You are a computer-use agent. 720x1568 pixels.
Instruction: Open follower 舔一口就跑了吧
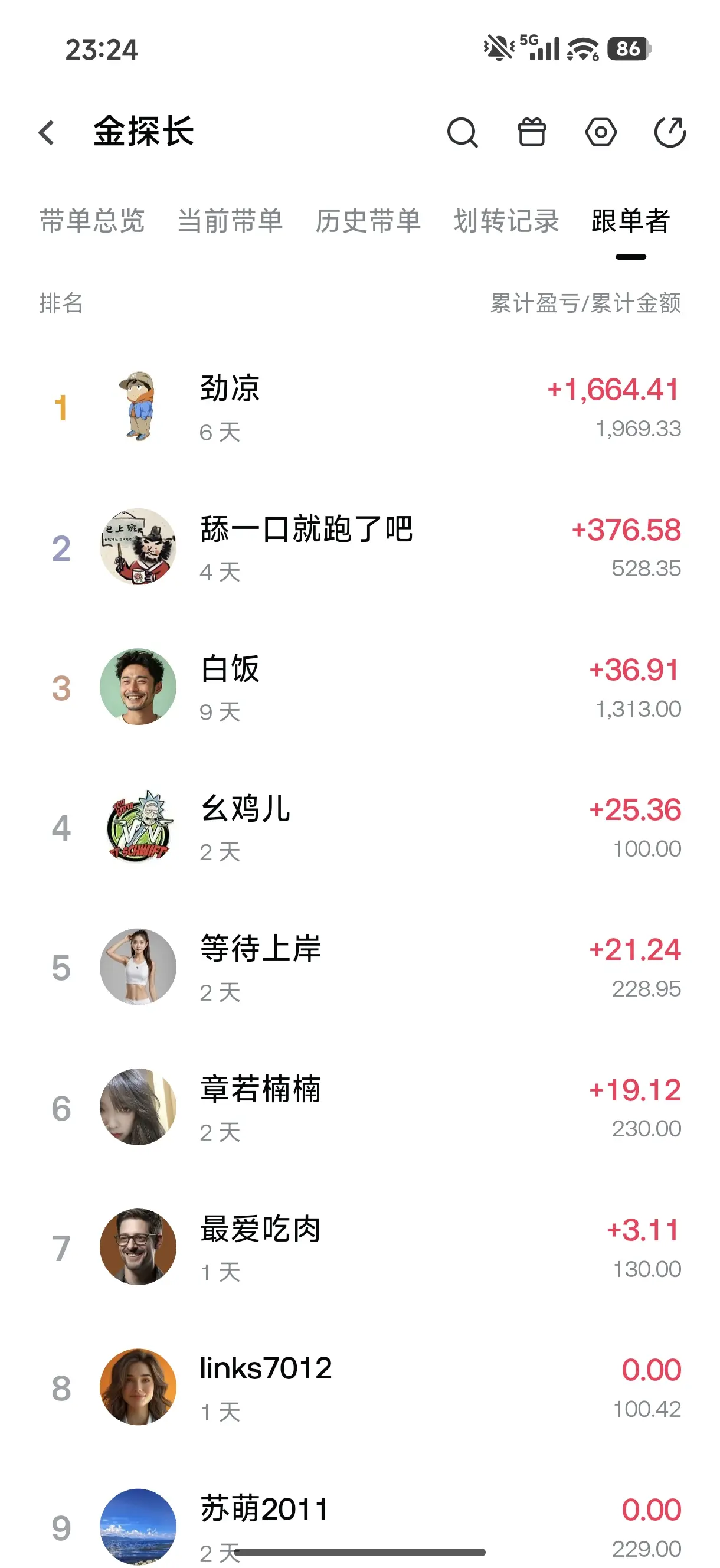click(359, 547)
